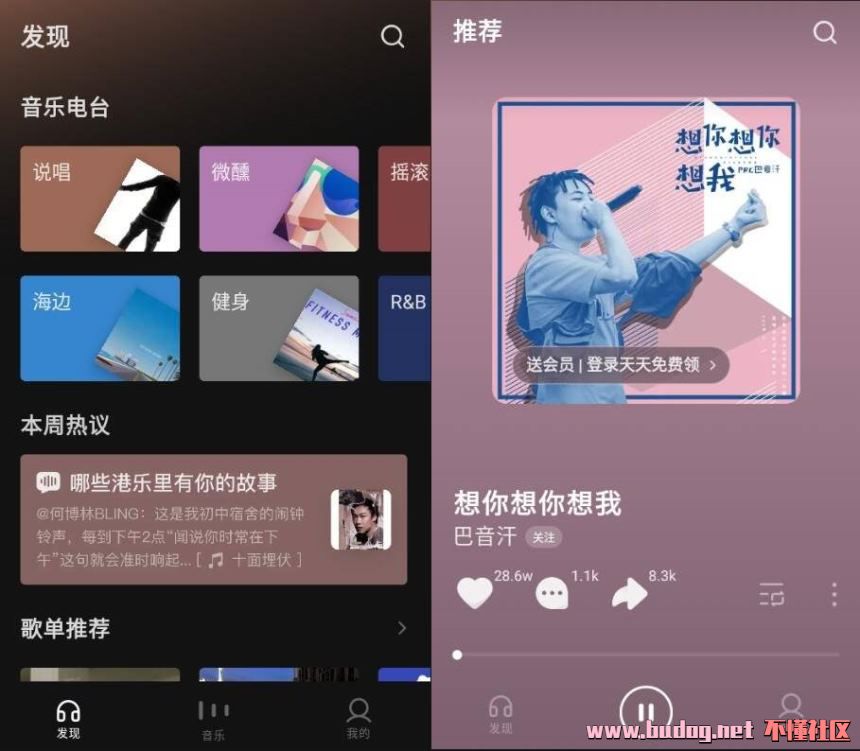The image size is (860, 751).
Task: Open the 摇滚 radio station
Action: point(405,198)
